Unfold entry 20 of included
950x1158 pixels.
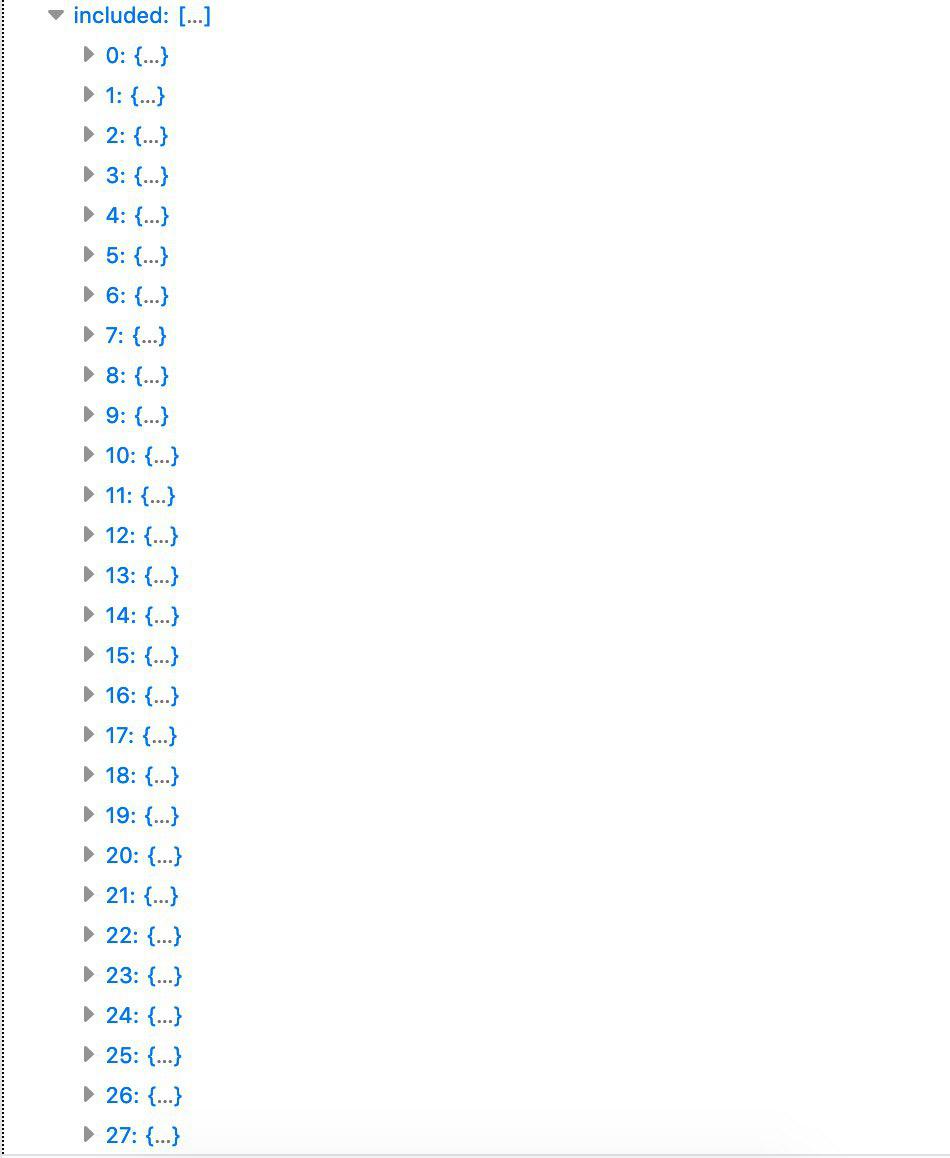[x=89, y=855]
